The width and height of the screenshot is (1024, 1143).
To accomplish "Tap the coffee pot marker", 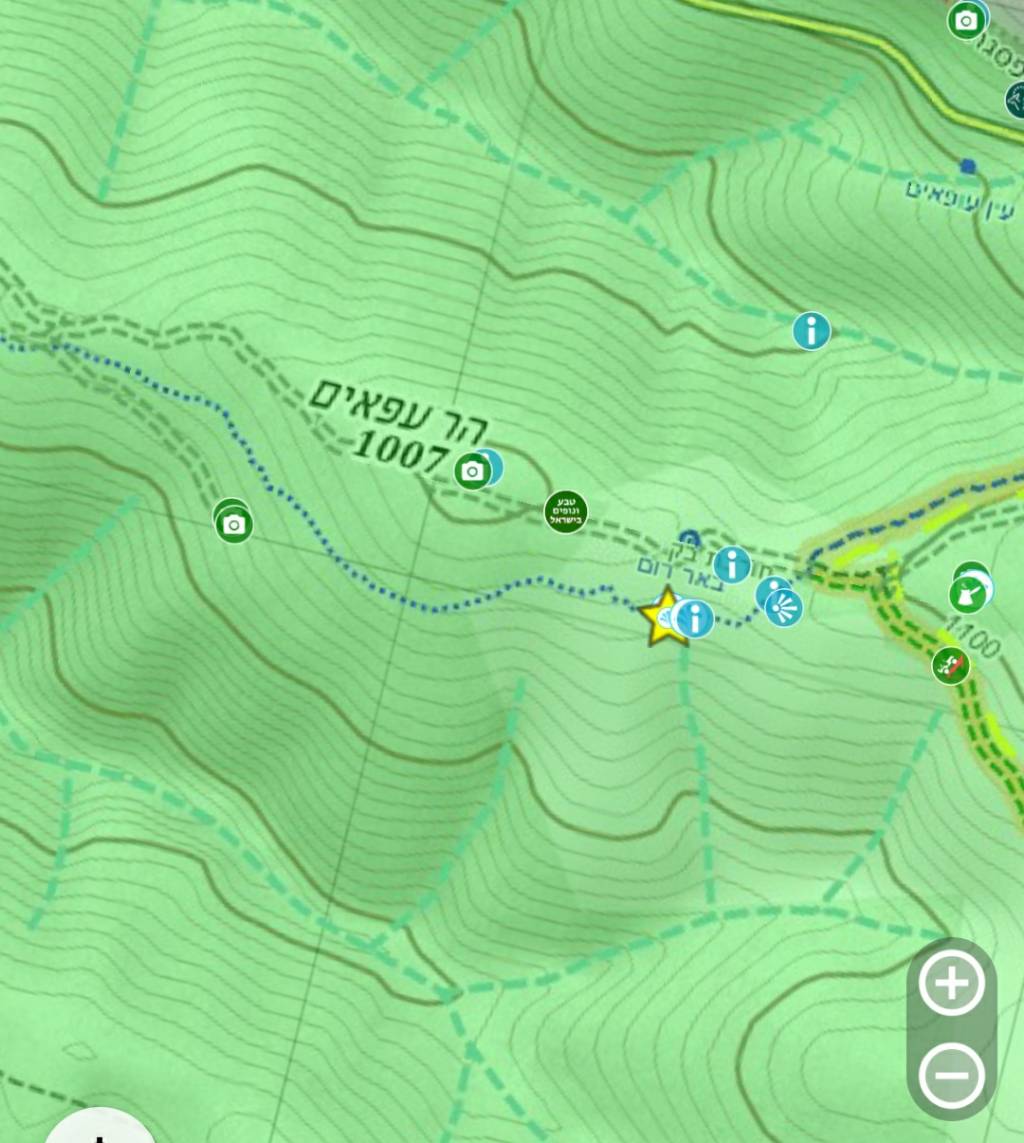I will click(967, 595).
